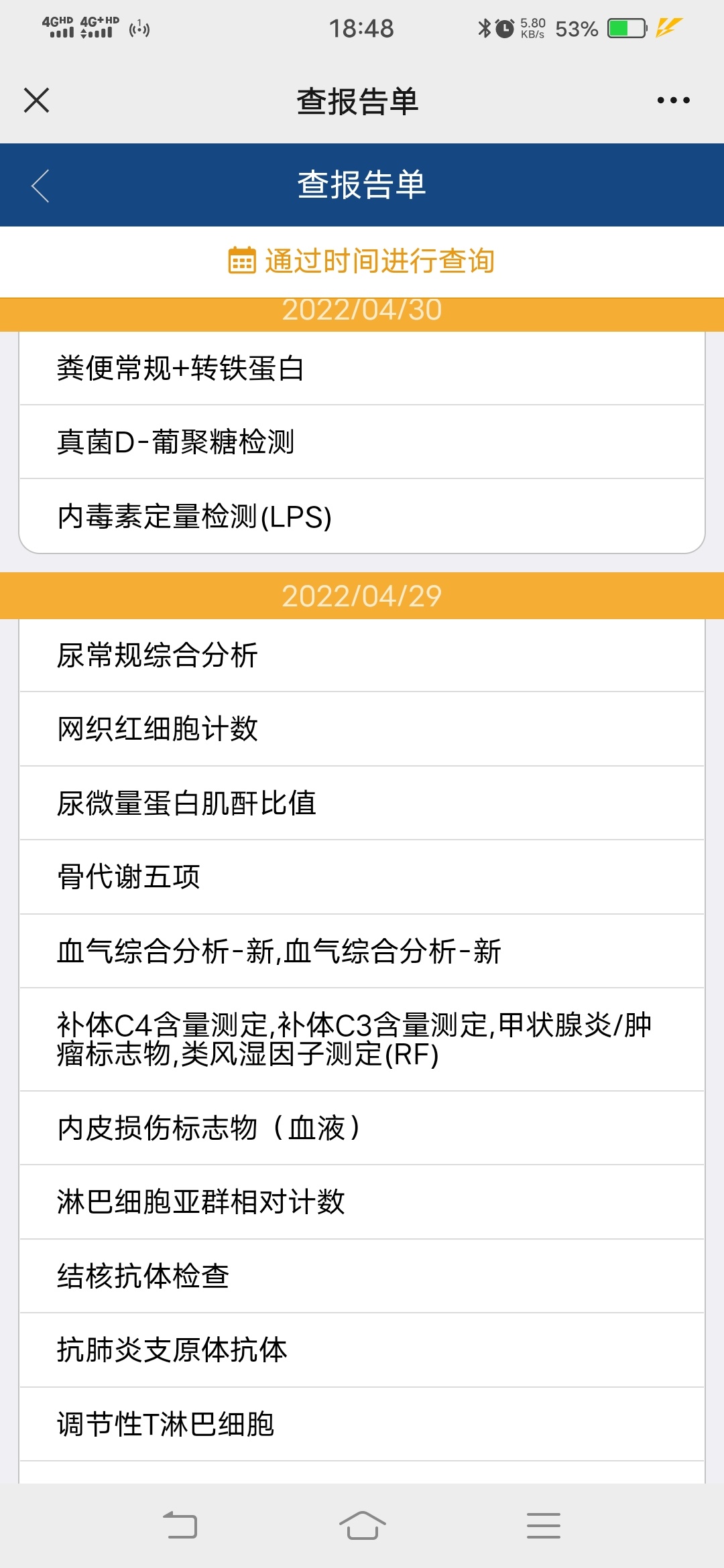
Task: Select the 血气综合分析-新 report row
Action: (x=362, y=951)
